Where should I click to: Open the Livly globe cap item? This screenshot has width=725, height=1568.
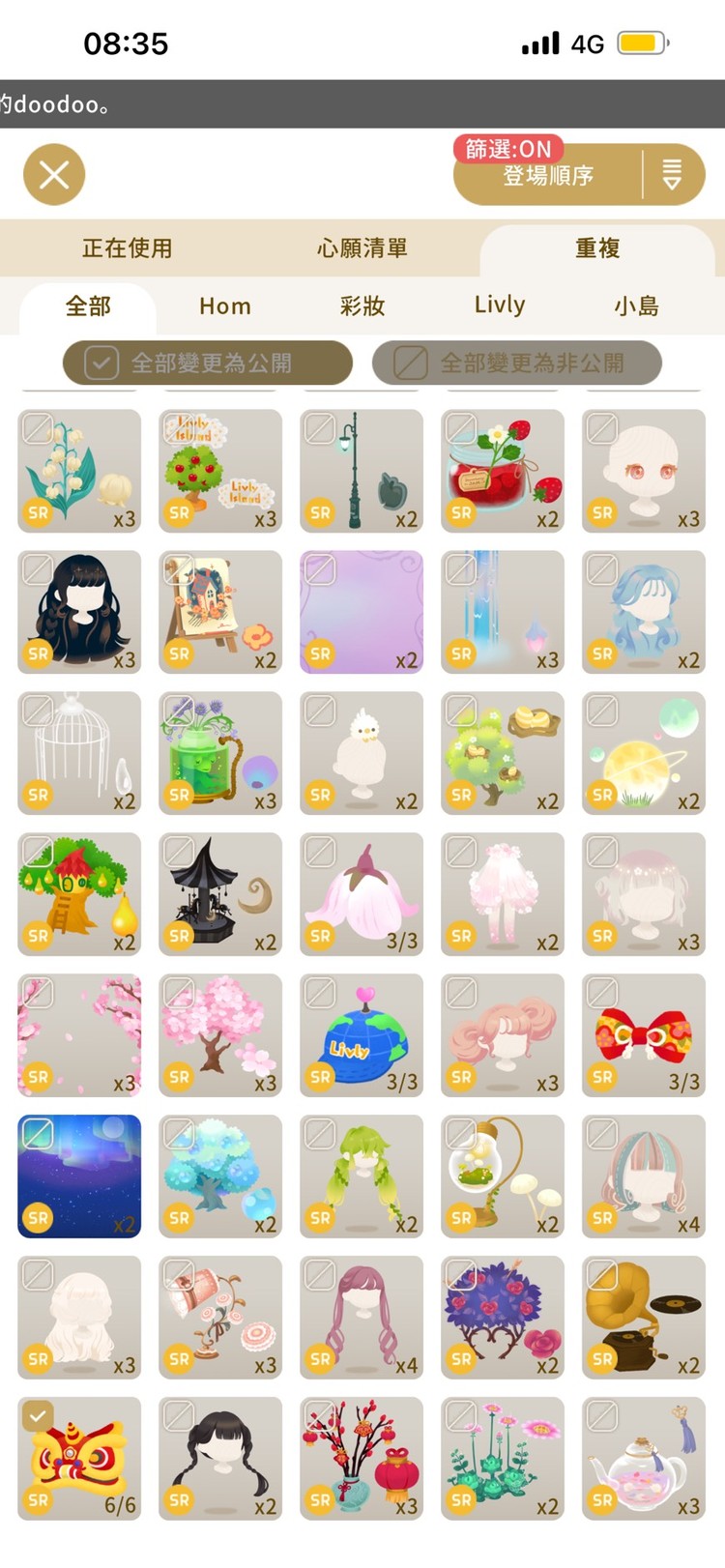(x=362, y=1036)
